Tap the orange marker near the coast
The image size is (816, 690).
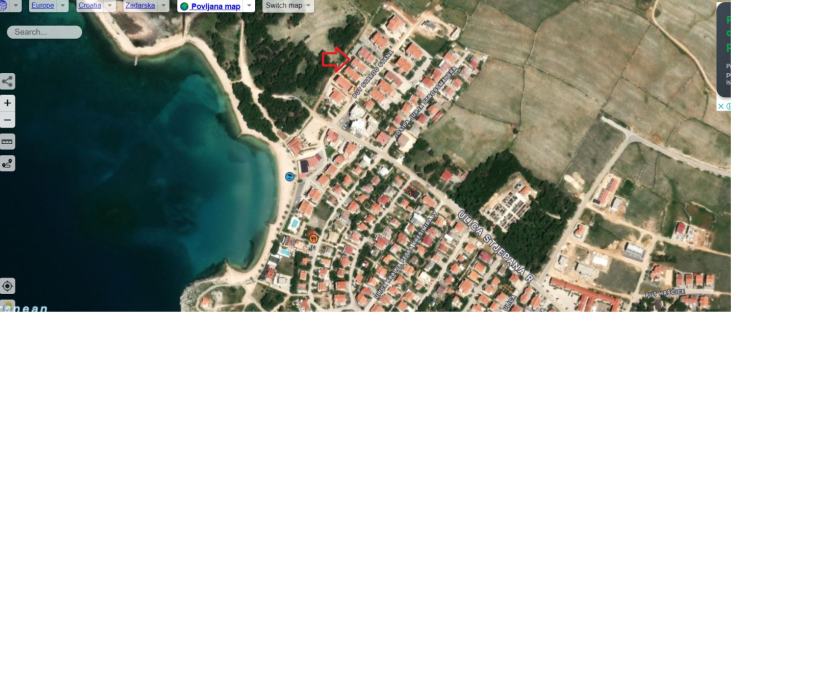tap(313, 238)
